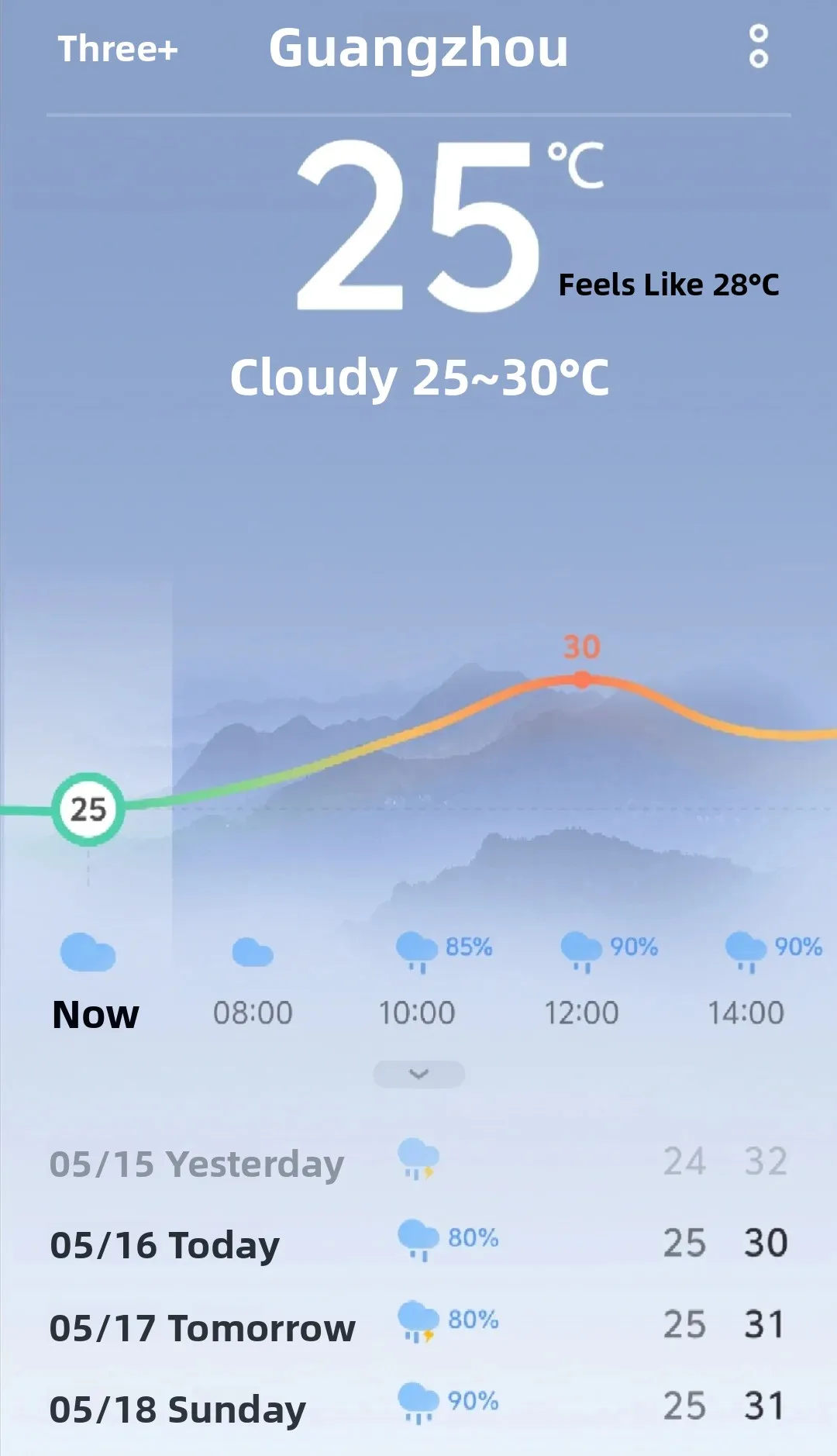Tap the Guangzhou city title
Image resolution: width=837 pixels, height=1456 pixels.
[418, 48]
